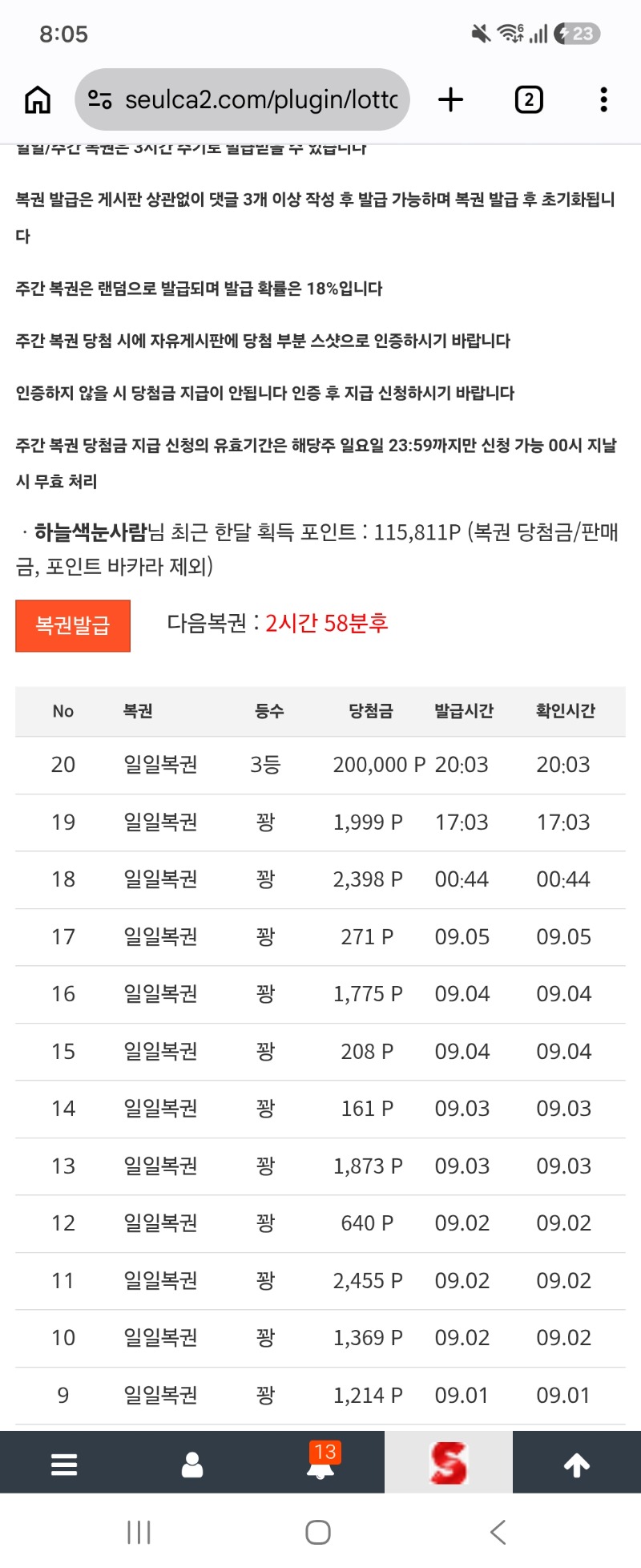Tap the system back button

click(x=498, y=1532)
